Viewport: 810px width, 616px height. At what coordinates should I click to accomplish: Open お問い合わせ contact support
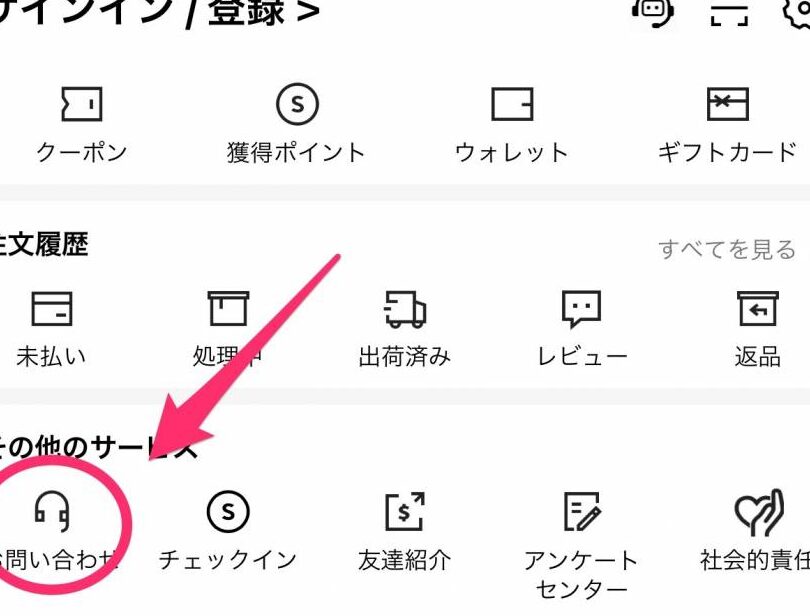tap(54, 530)
